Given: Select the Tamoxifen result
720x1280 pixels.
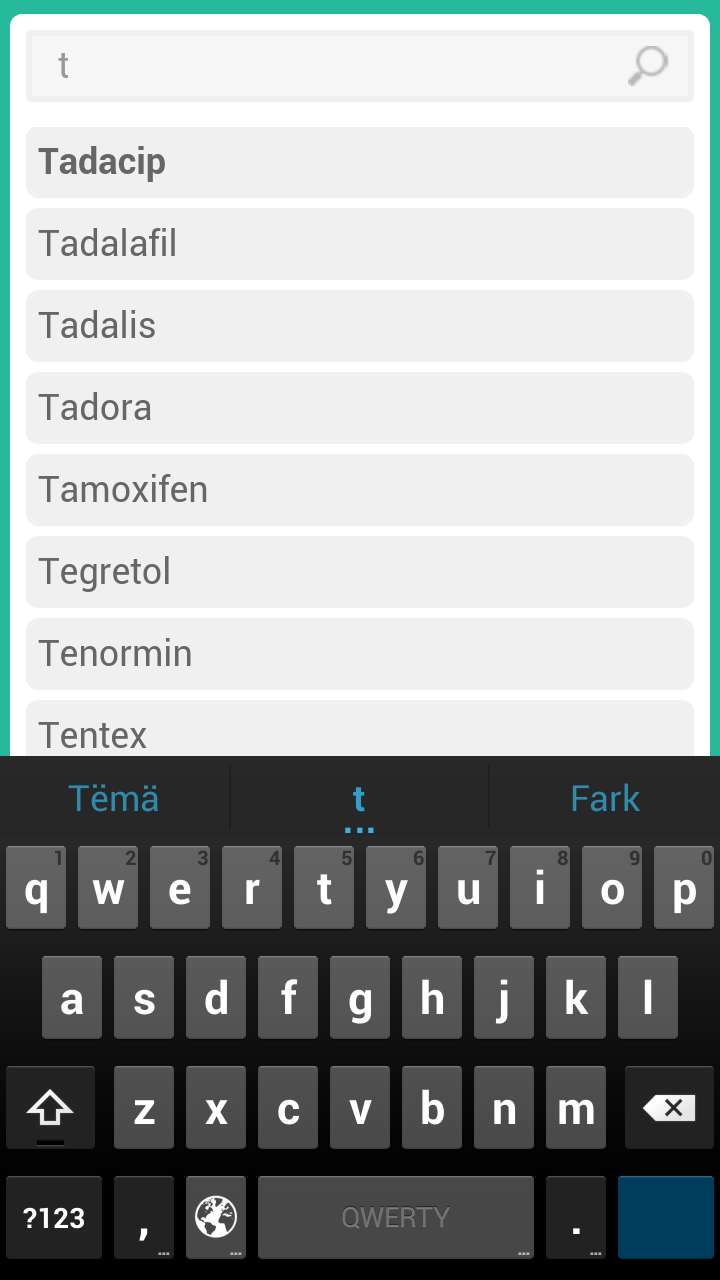Looking at the screenshot, I should pyautogui.click(x=360, y=490).
